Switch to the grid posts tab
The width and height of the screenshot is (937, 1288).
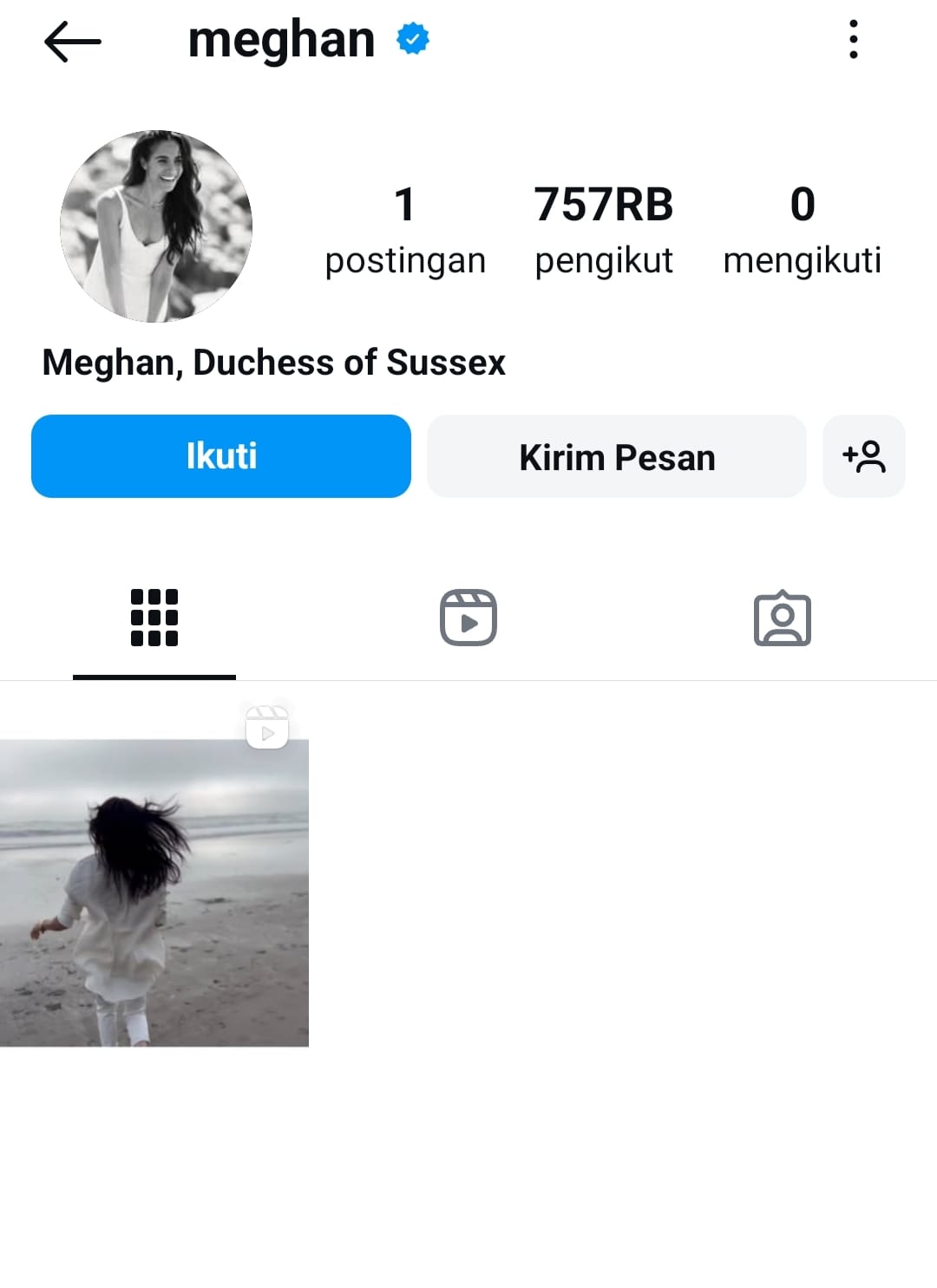click(x=154, y=618)
